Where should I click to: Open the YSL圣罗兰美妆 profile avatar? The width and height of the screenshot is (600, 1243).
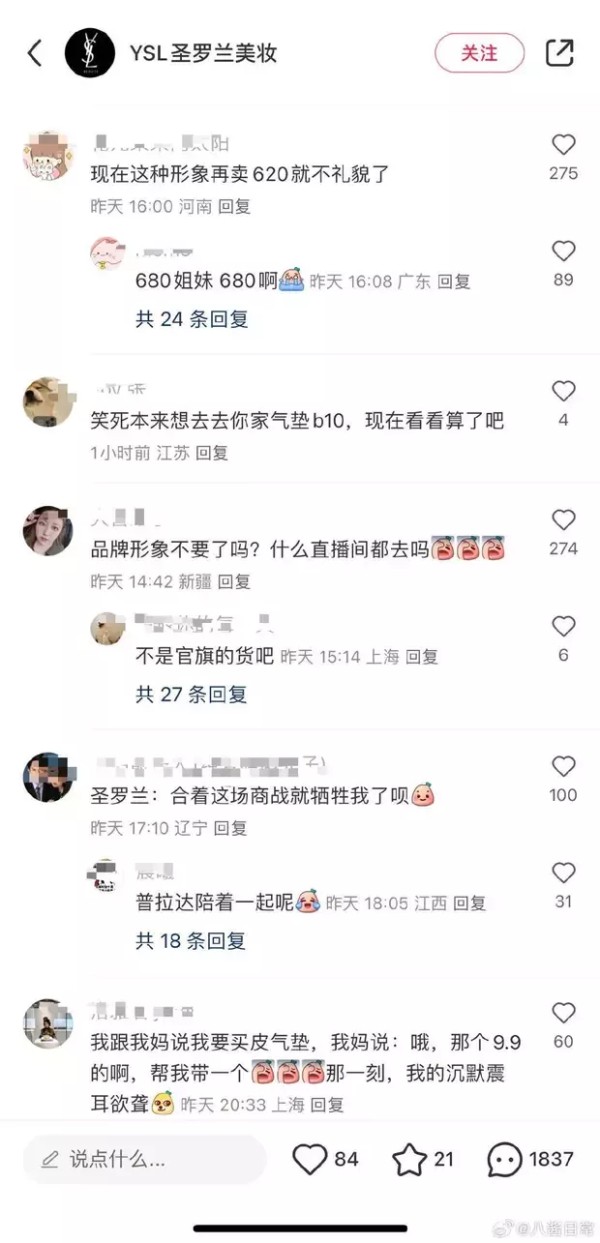(x=91, y=53)
